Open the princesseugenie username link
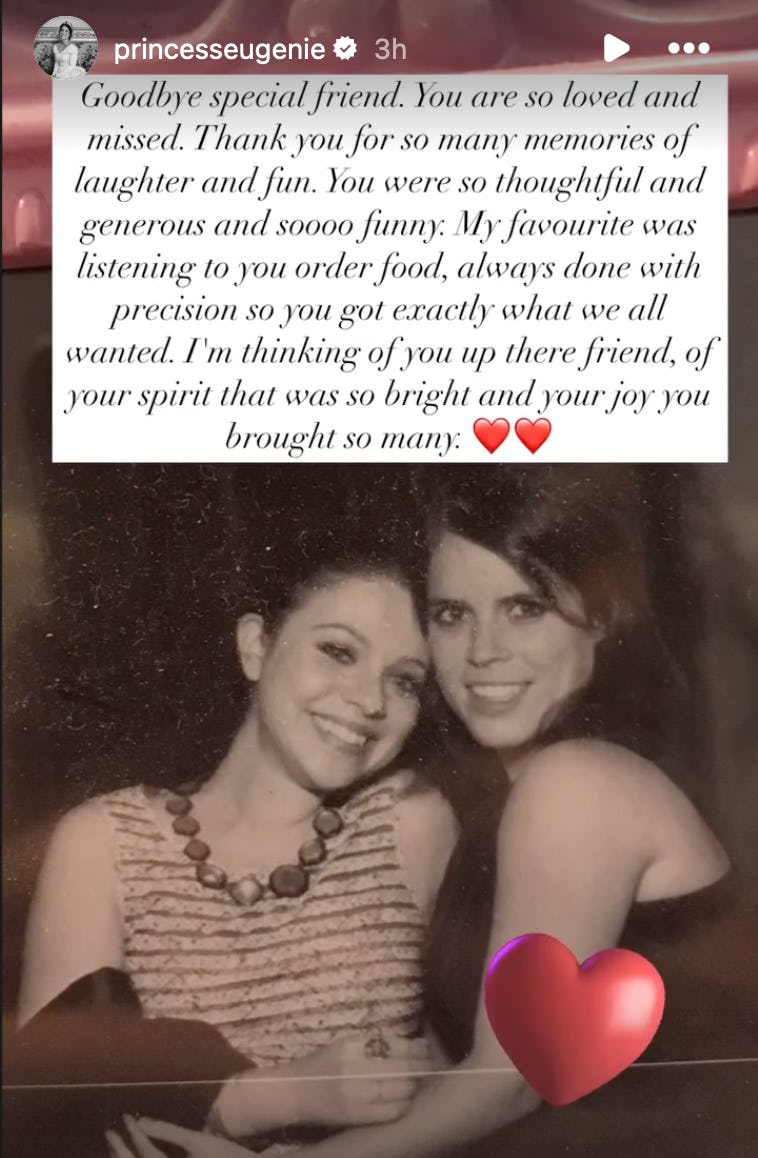The height and width of the screenshot is (1158, 758). point(222,49)
